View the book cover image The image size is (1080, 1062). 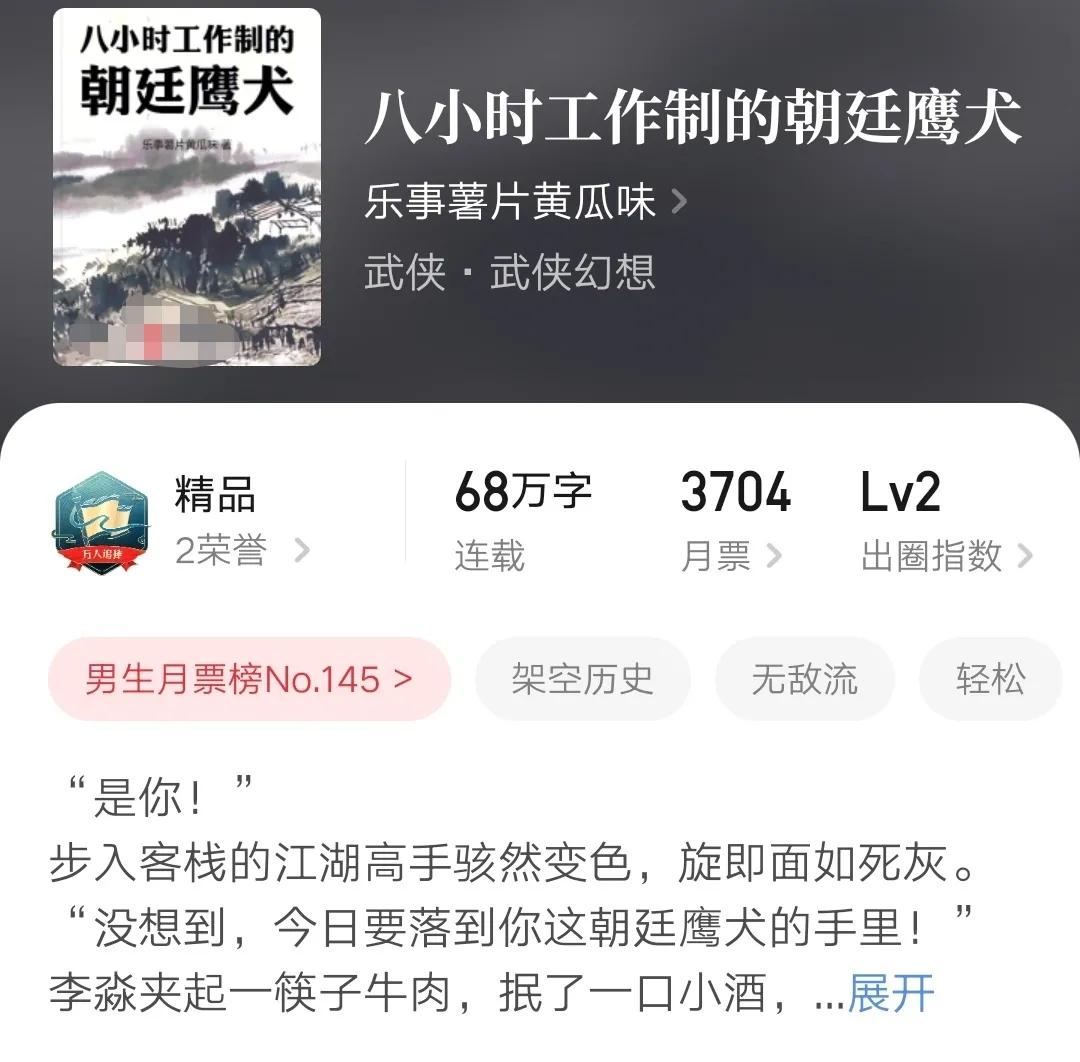[187, 187]
